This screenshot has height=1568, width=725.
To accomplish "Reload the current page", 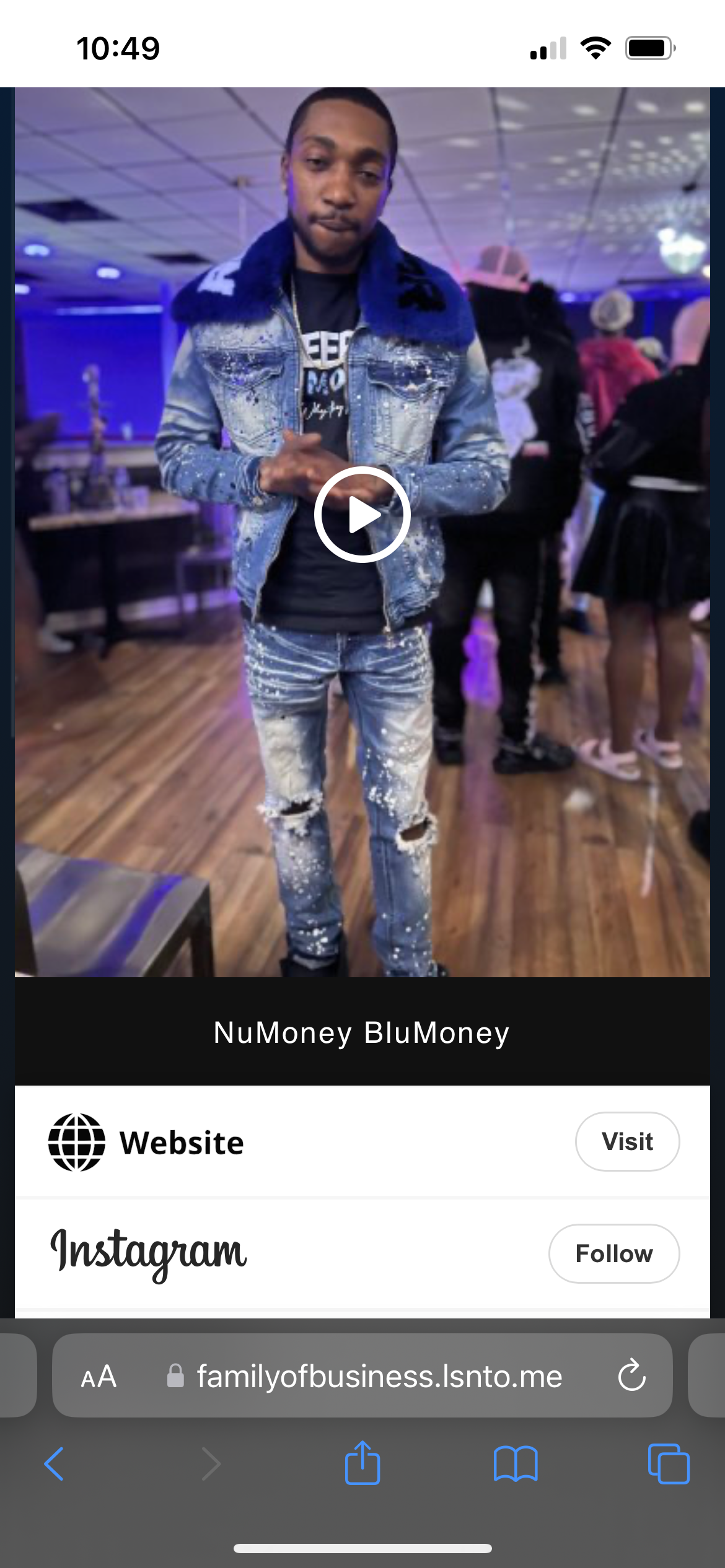I will point(631,1376).
